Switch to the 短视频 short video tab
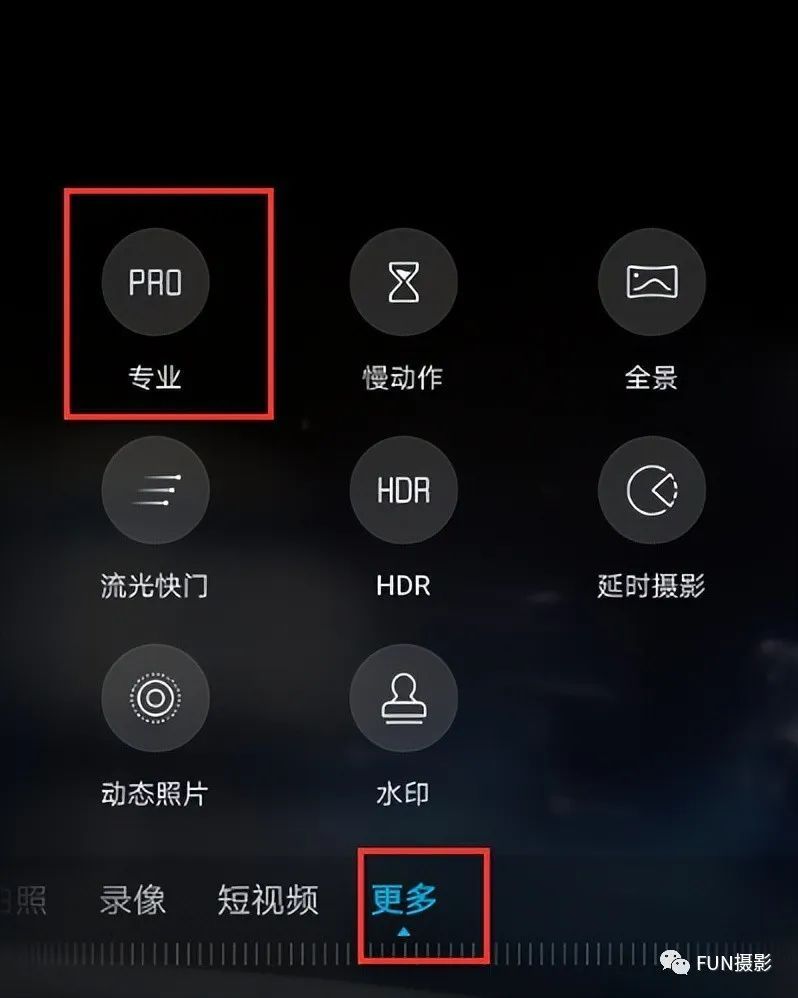 268,900
